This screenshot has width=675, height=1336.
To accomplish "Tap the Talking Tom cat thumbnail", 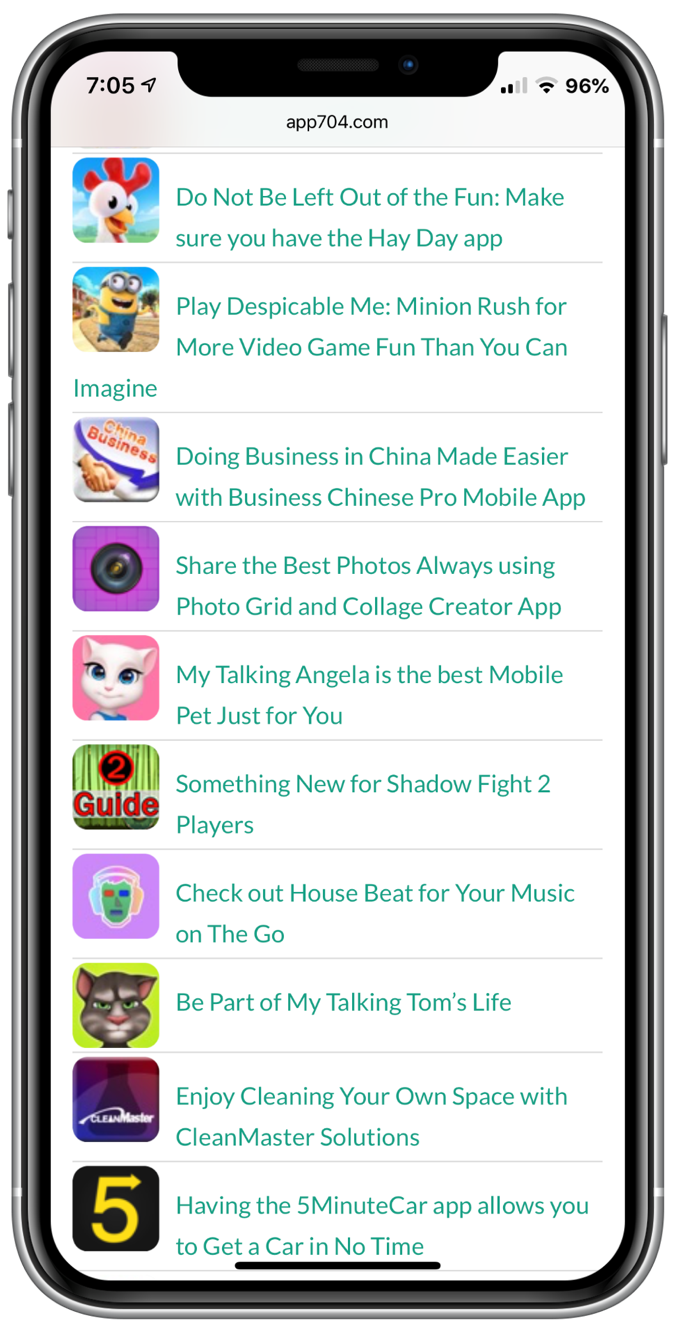I will coord(116,1005).
